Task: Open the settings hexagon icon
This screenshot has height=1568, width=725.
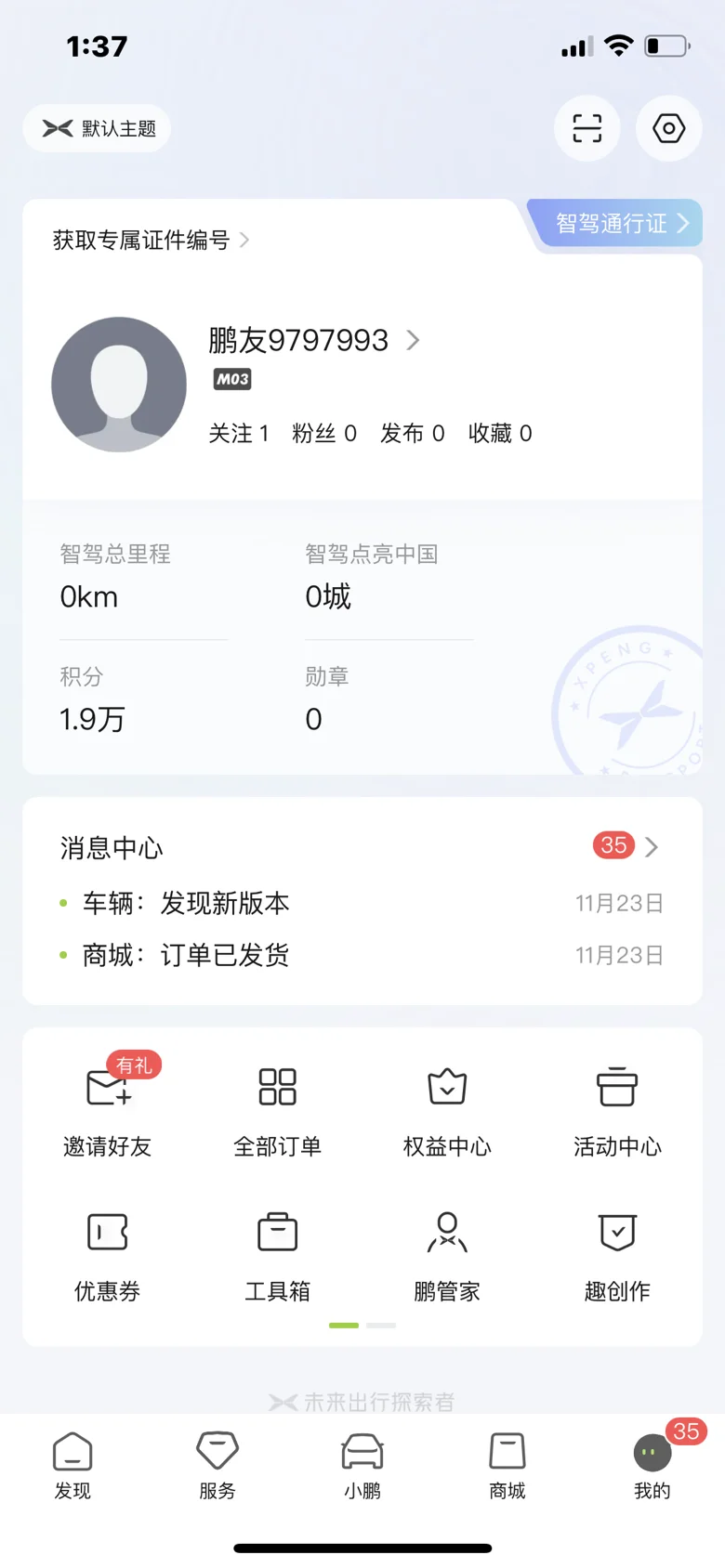Action: (x=668, y=128)
